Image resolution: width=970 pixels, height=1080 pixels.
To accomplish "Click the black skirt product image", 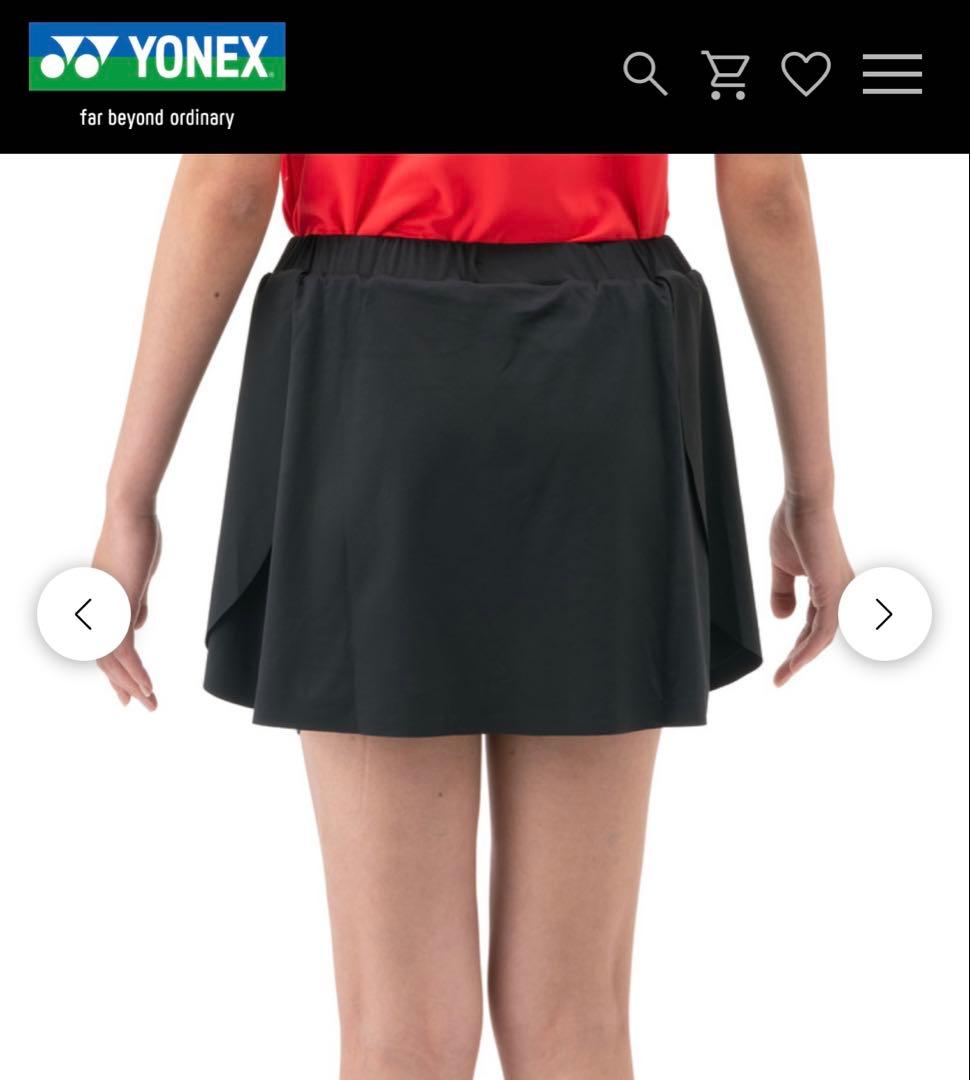I will (485, 480).
